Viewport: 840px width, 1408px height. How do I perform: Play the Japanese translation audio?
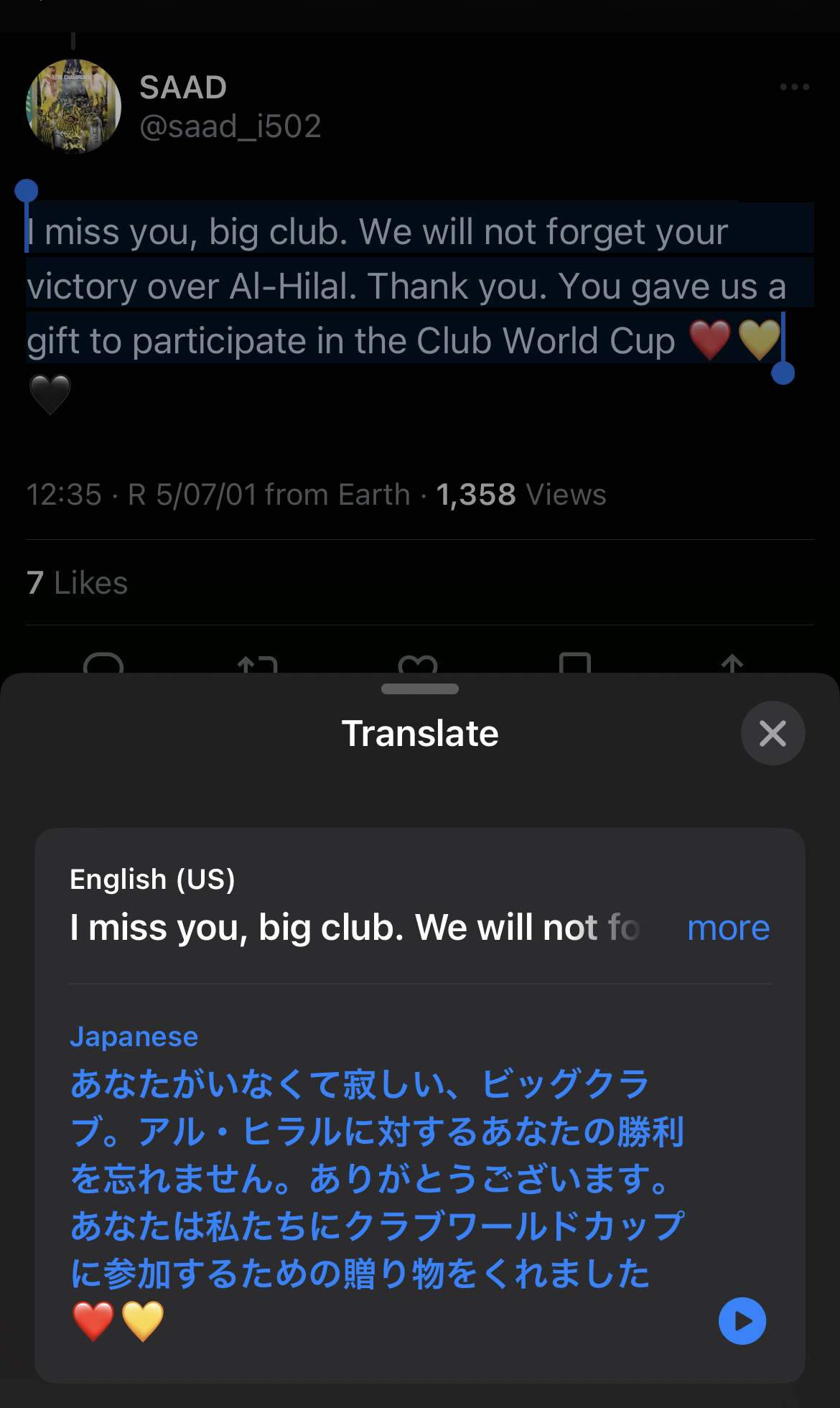742,1320
